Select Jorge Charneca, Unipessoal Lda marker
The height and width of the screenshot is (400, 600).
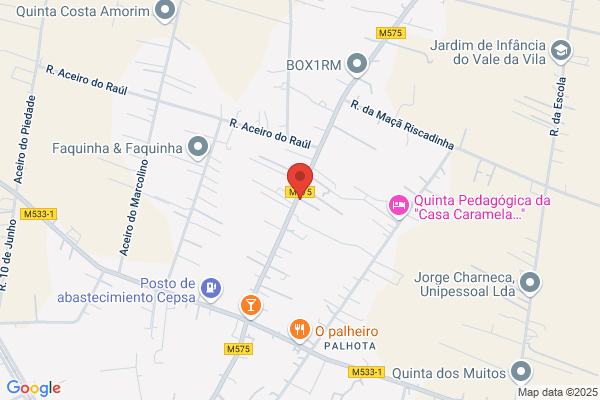pyautogui.click(x=530, y=284)
